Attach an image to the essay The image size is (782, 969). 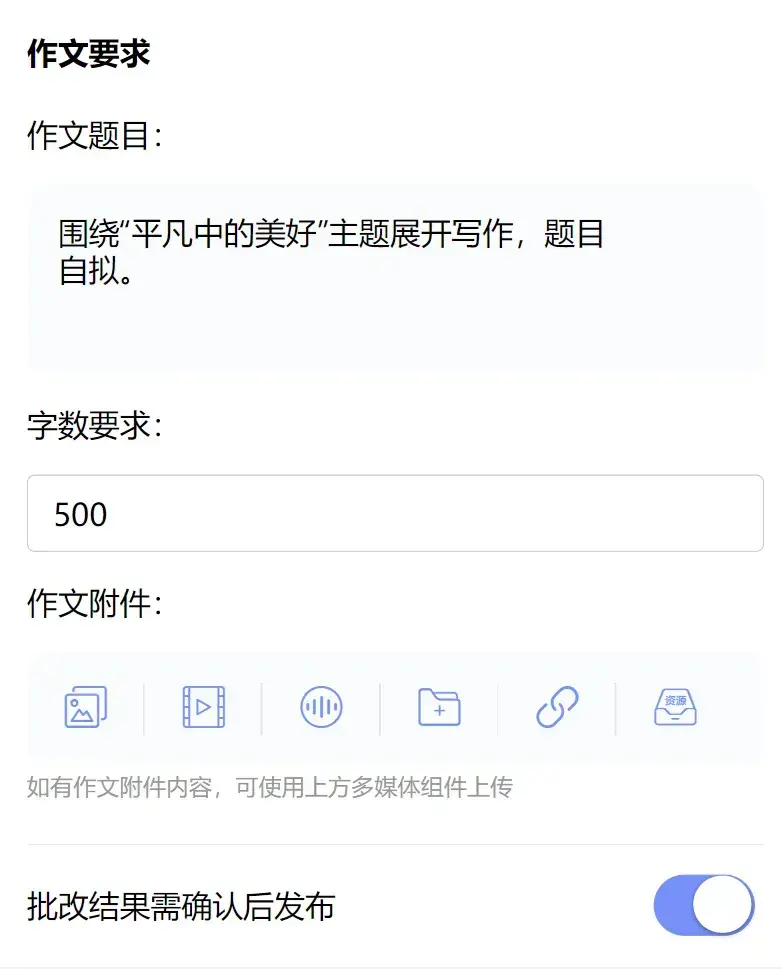(x=85, y=708)
